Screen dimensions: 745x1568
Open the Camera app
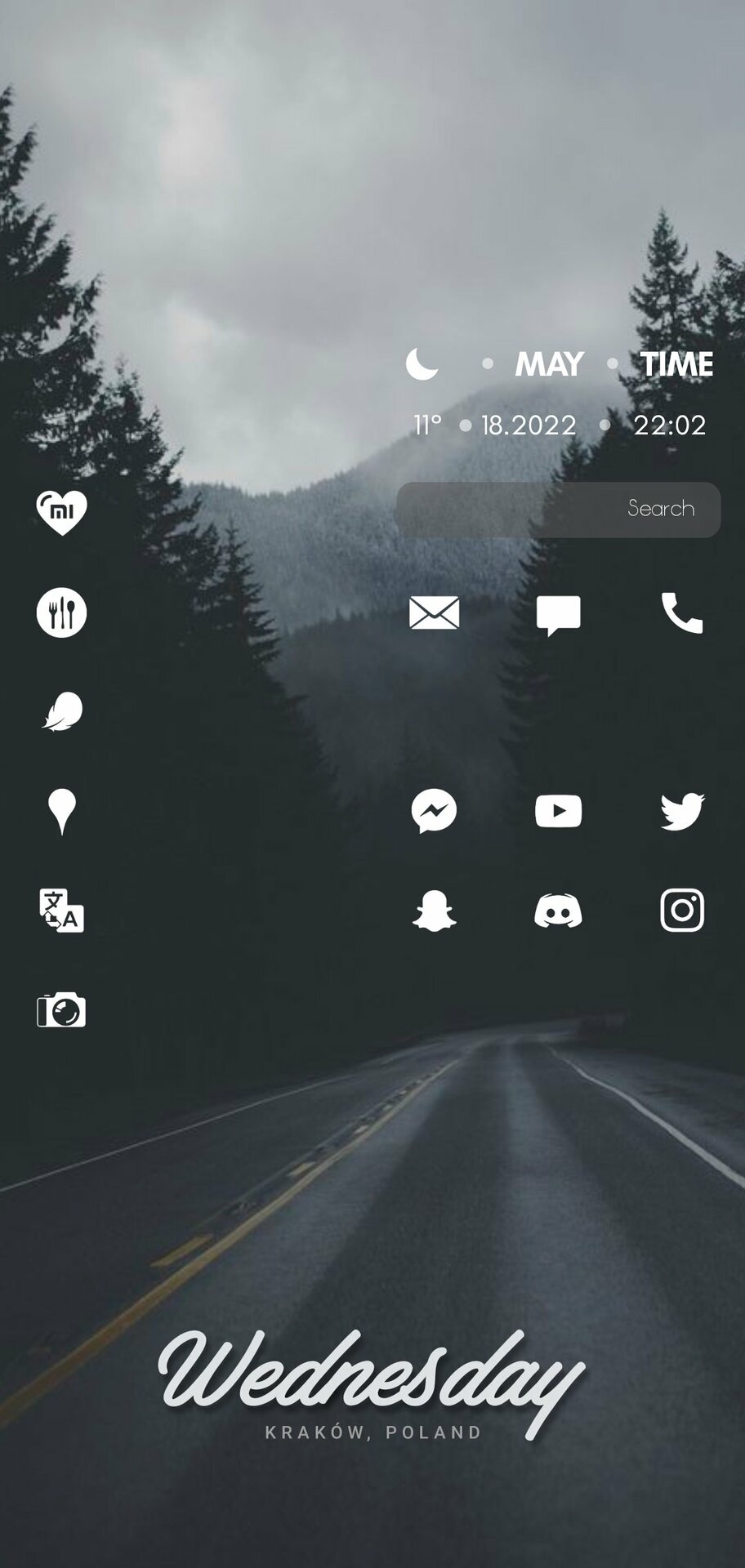[61, 1010]
